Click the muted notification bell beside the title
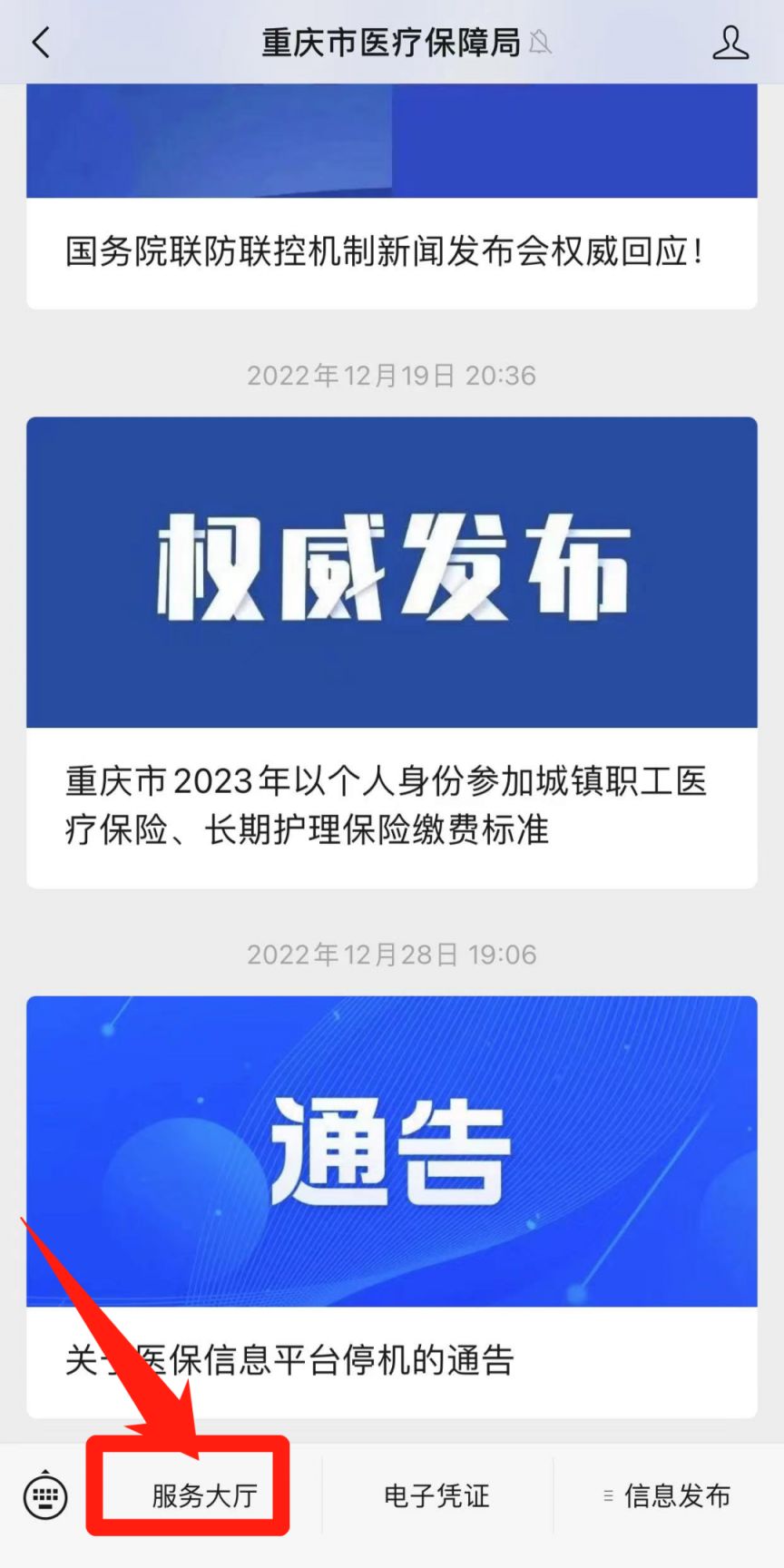 (x=540, y=43)
